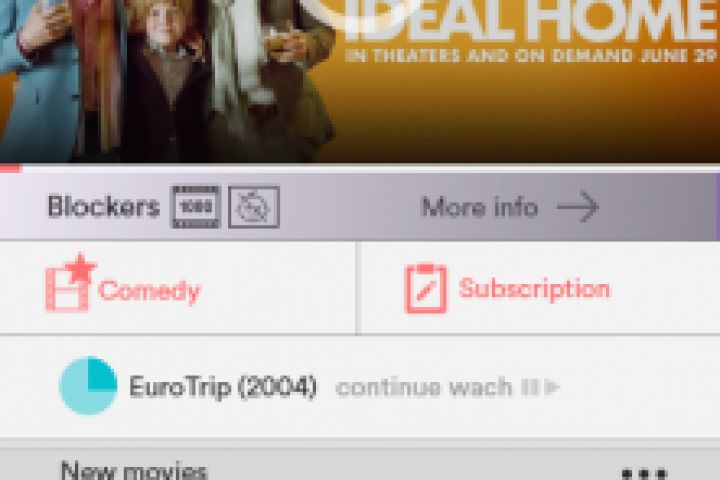The image size is (720, 480).
Task: Continue watching EuroTrip (2004)
Action: (447, 387)
